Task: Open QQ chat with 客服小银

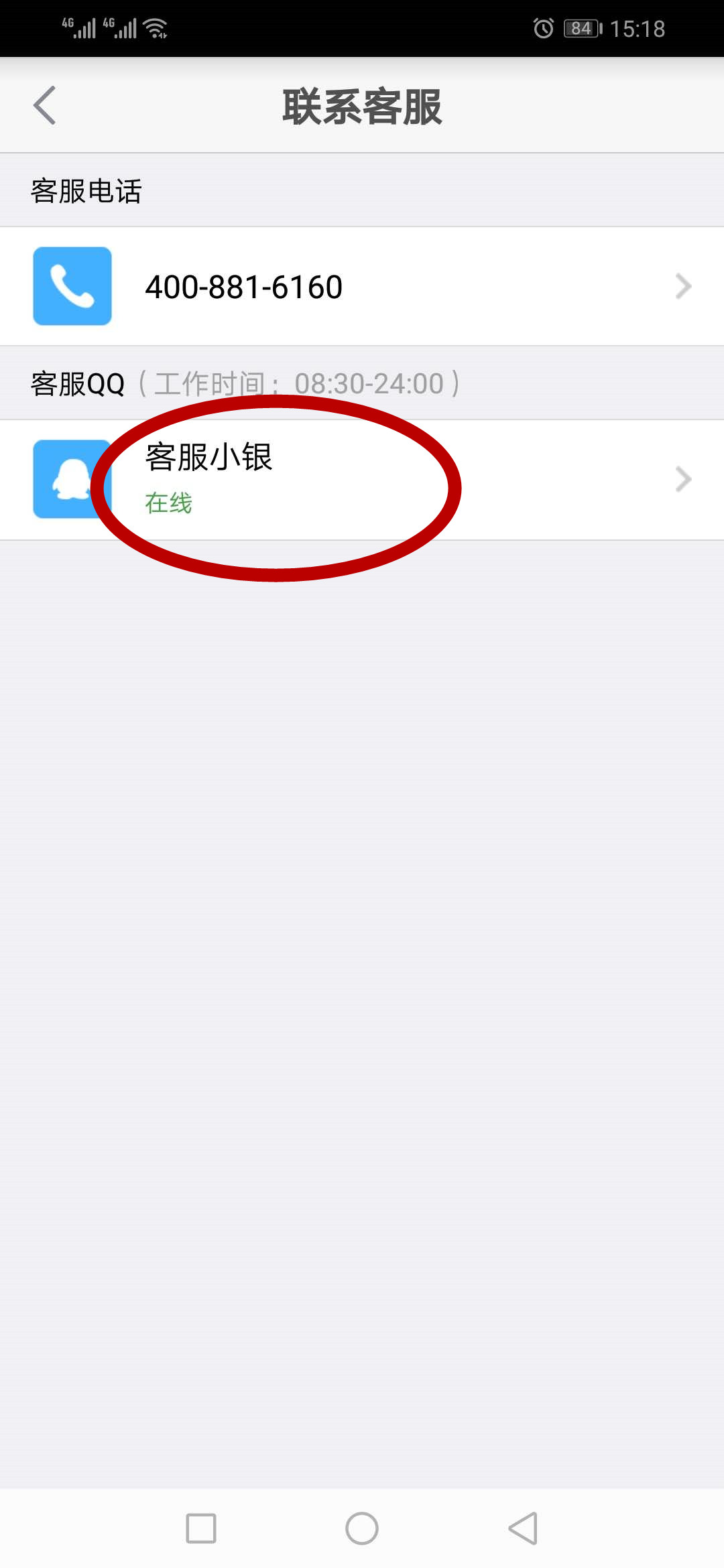Action: click(x=362, y=480)
